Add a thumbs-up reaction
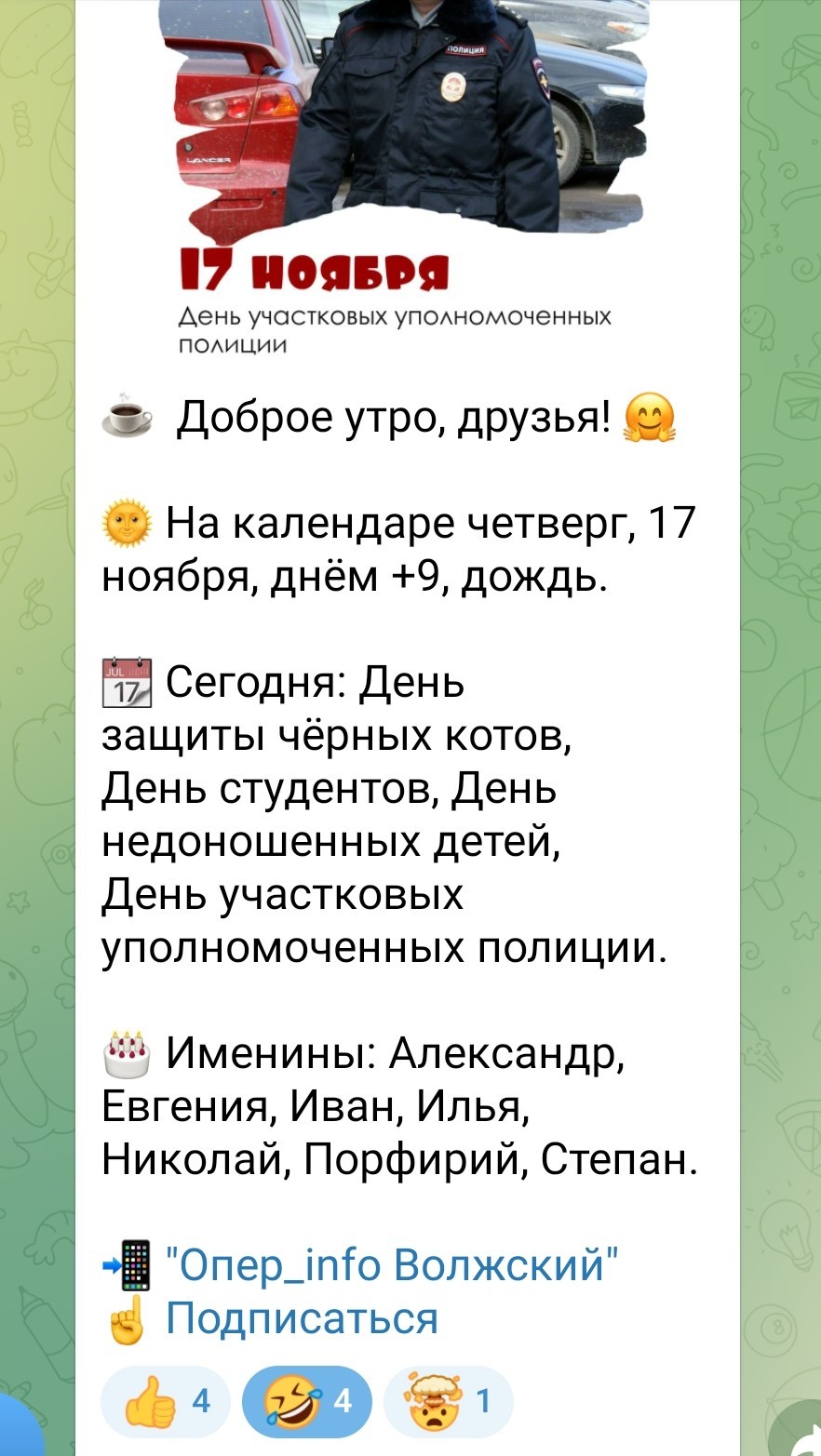This screenshot has height=1456, width=821. (165, 1399)
